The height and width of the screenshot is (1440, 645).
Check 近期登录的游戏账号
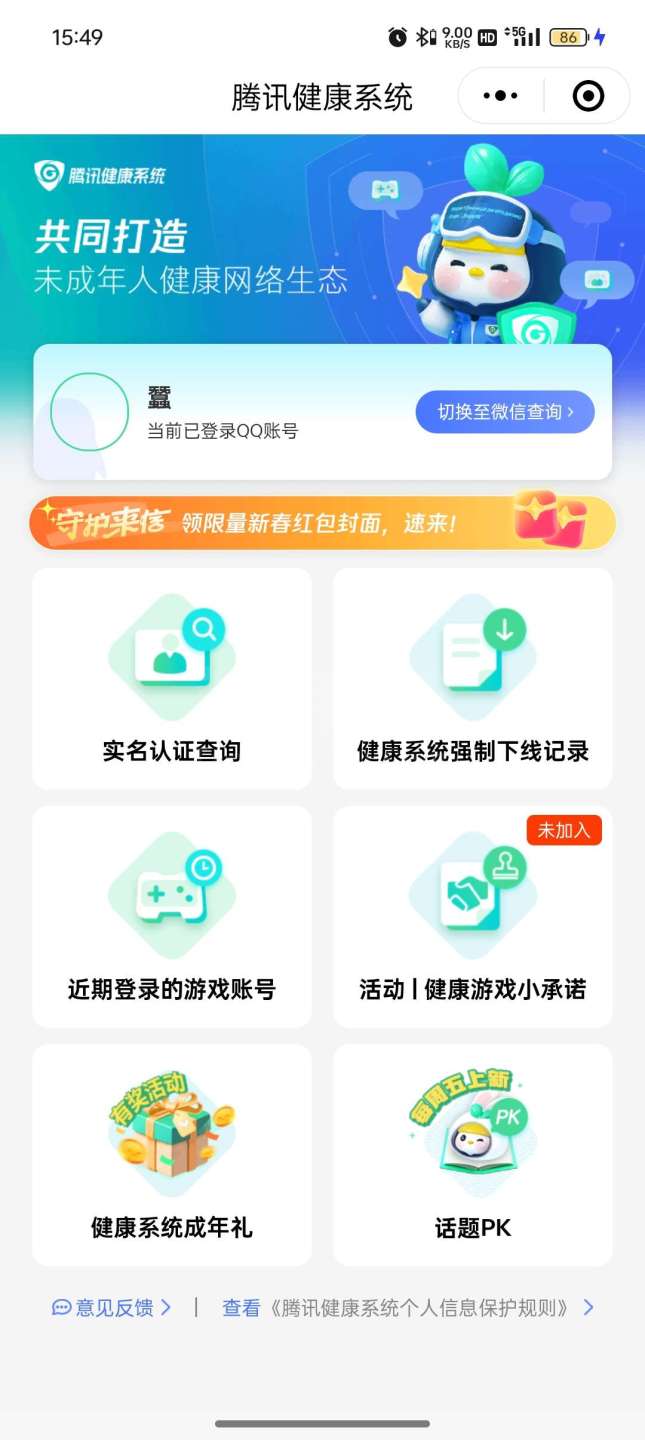pyautogui.click(x=172, y=917)
